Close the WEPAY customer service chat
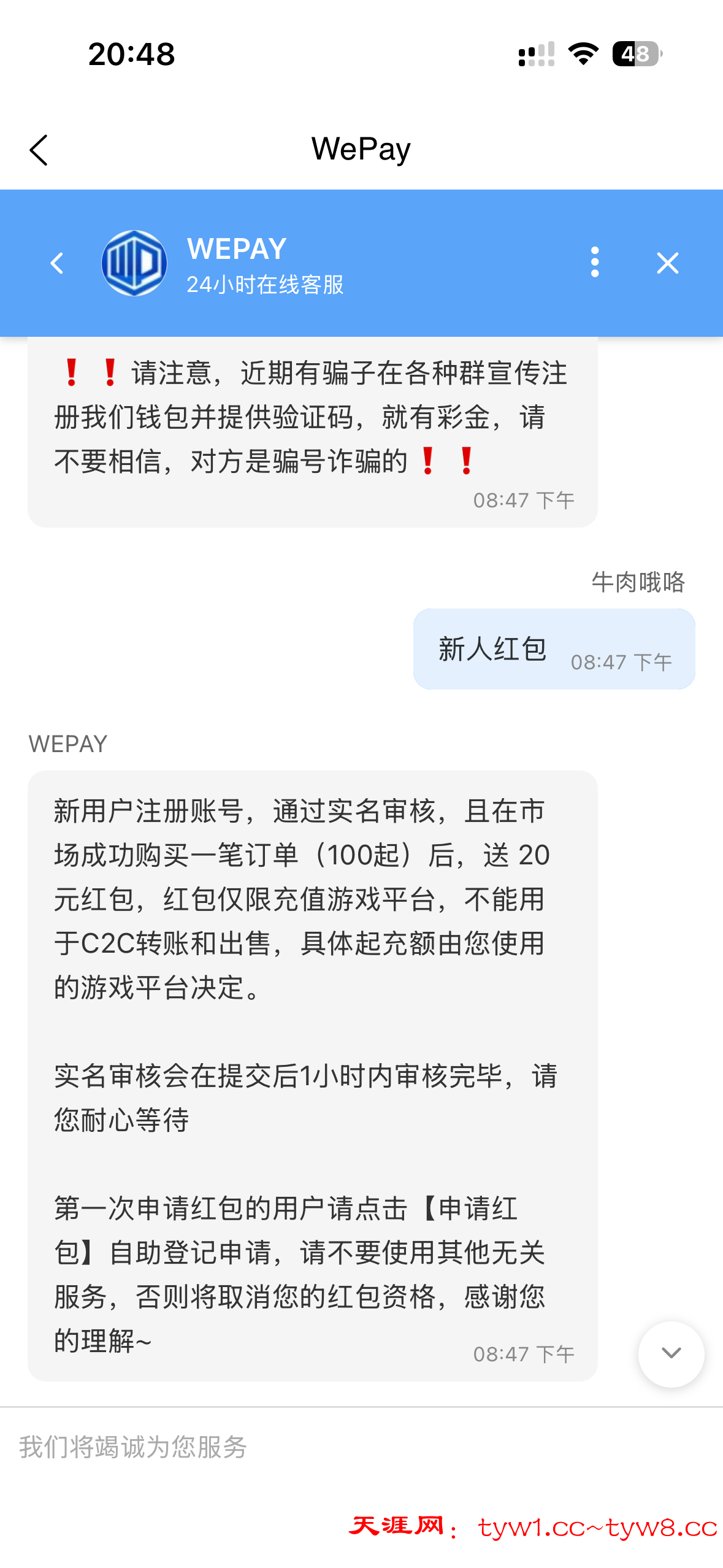Viewport: 723px width, 1568px height. click(667, 263)
